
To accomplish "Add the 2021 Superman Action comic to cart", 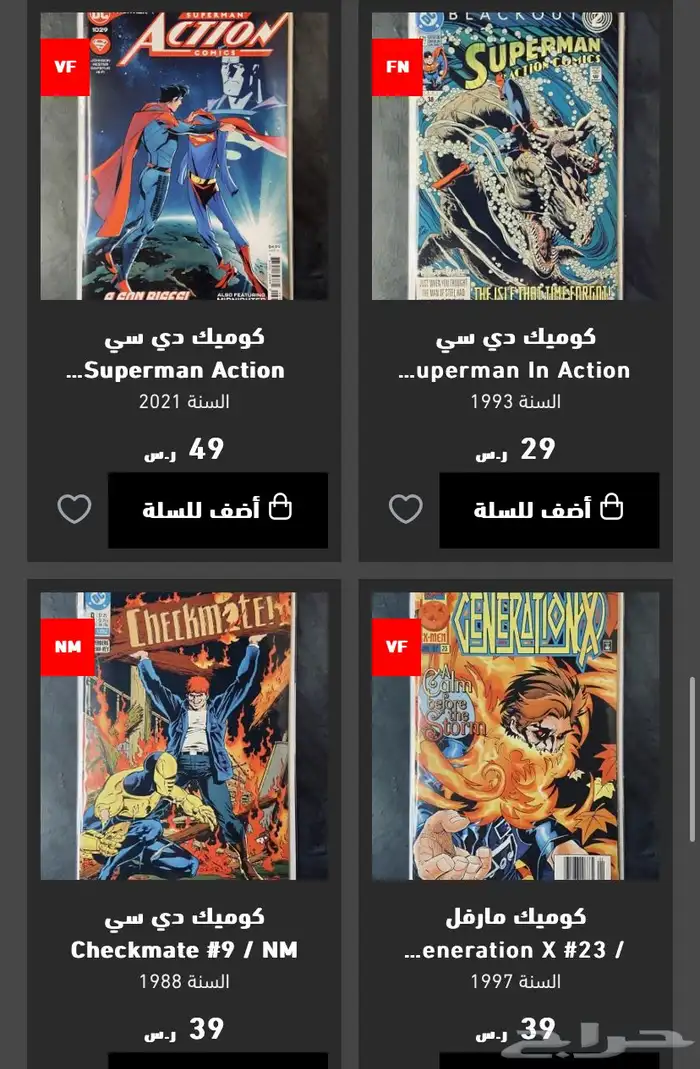I will coord(218,510).
